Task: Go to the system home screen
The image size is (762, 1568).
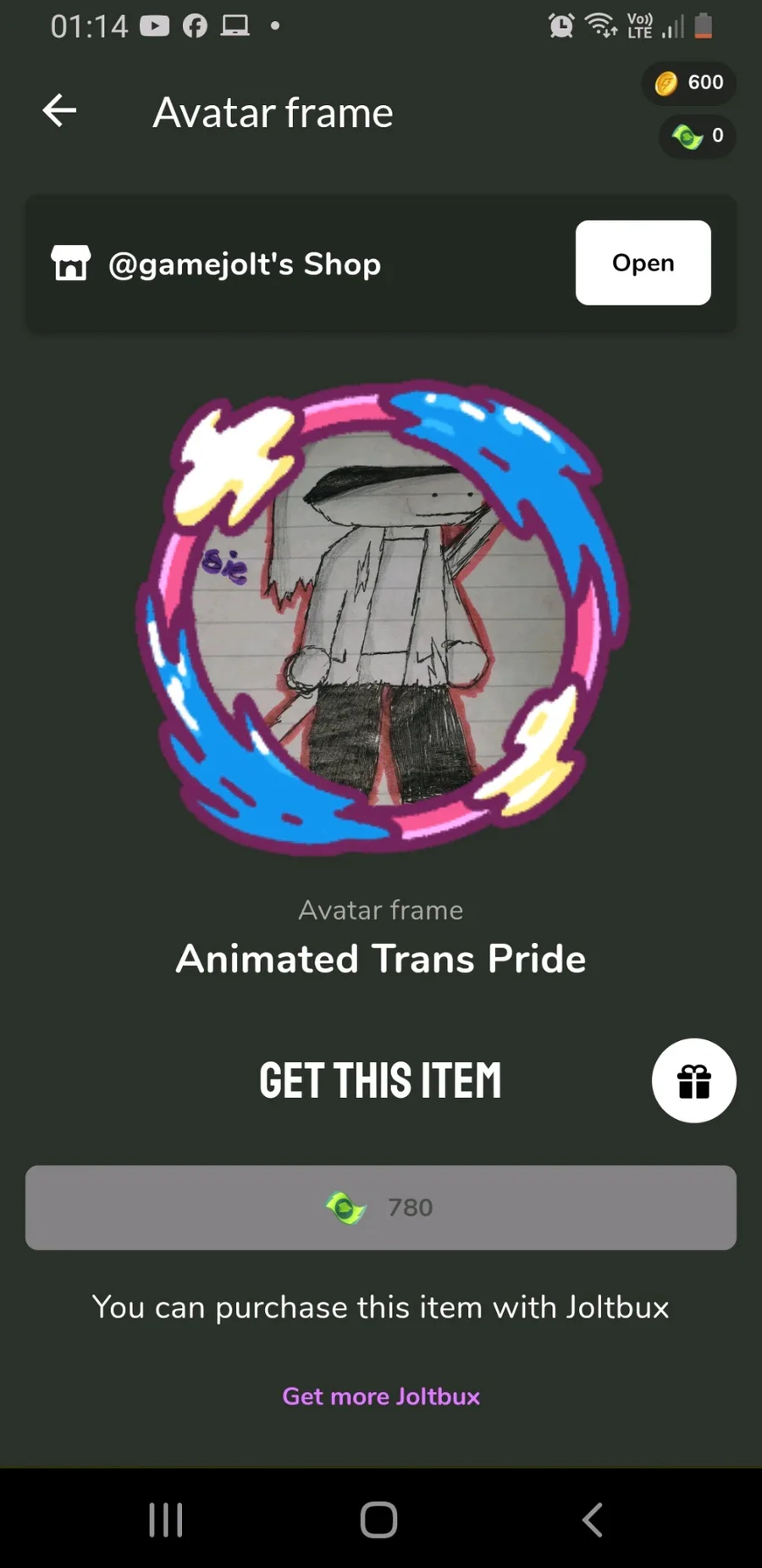Action: click(x=378, y=1520)
